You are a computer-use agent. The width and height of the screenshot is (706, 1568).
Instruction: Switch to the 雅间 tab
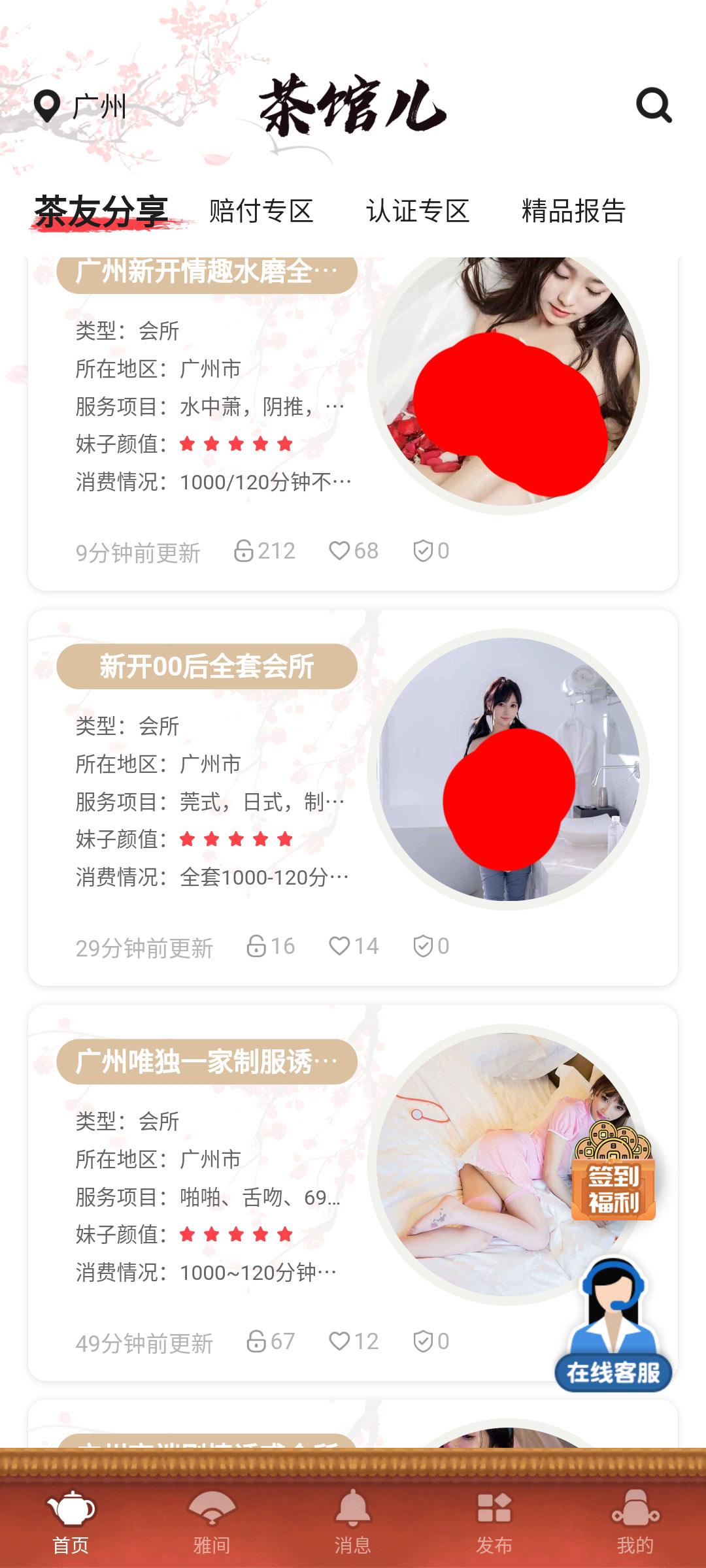pos(212,1522)
